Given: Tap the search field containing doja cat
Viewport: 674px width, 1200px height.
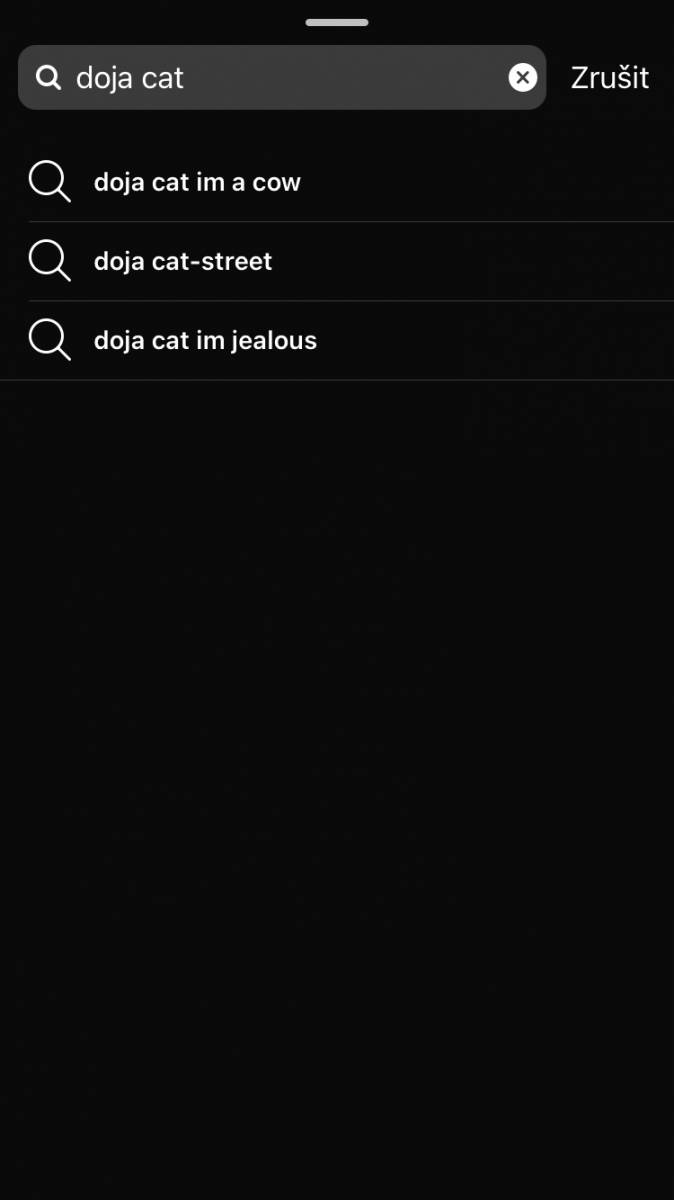Looking at the screenshot, I should (282, 77).
